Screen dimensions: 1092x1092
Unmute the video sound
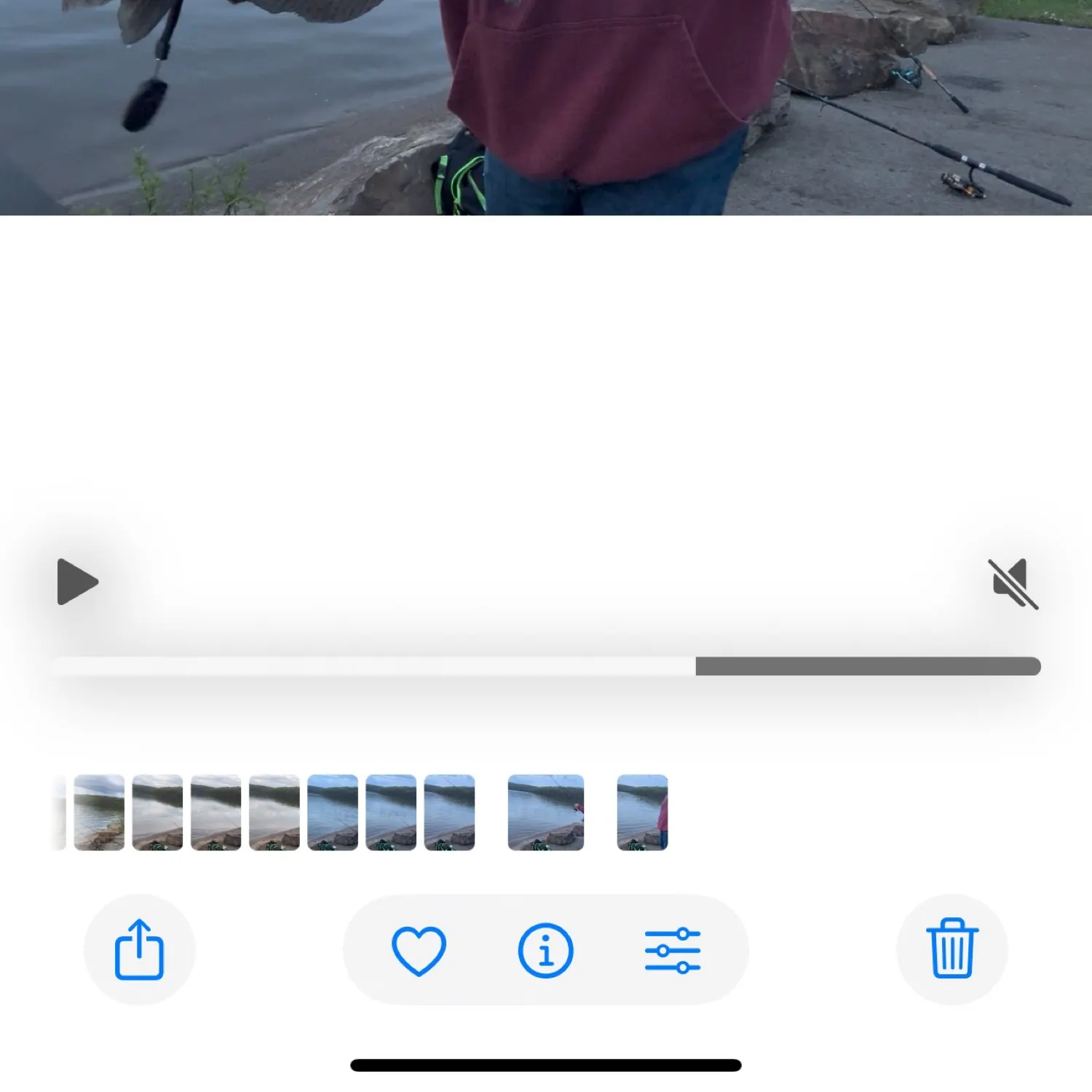coord(1013,583)
